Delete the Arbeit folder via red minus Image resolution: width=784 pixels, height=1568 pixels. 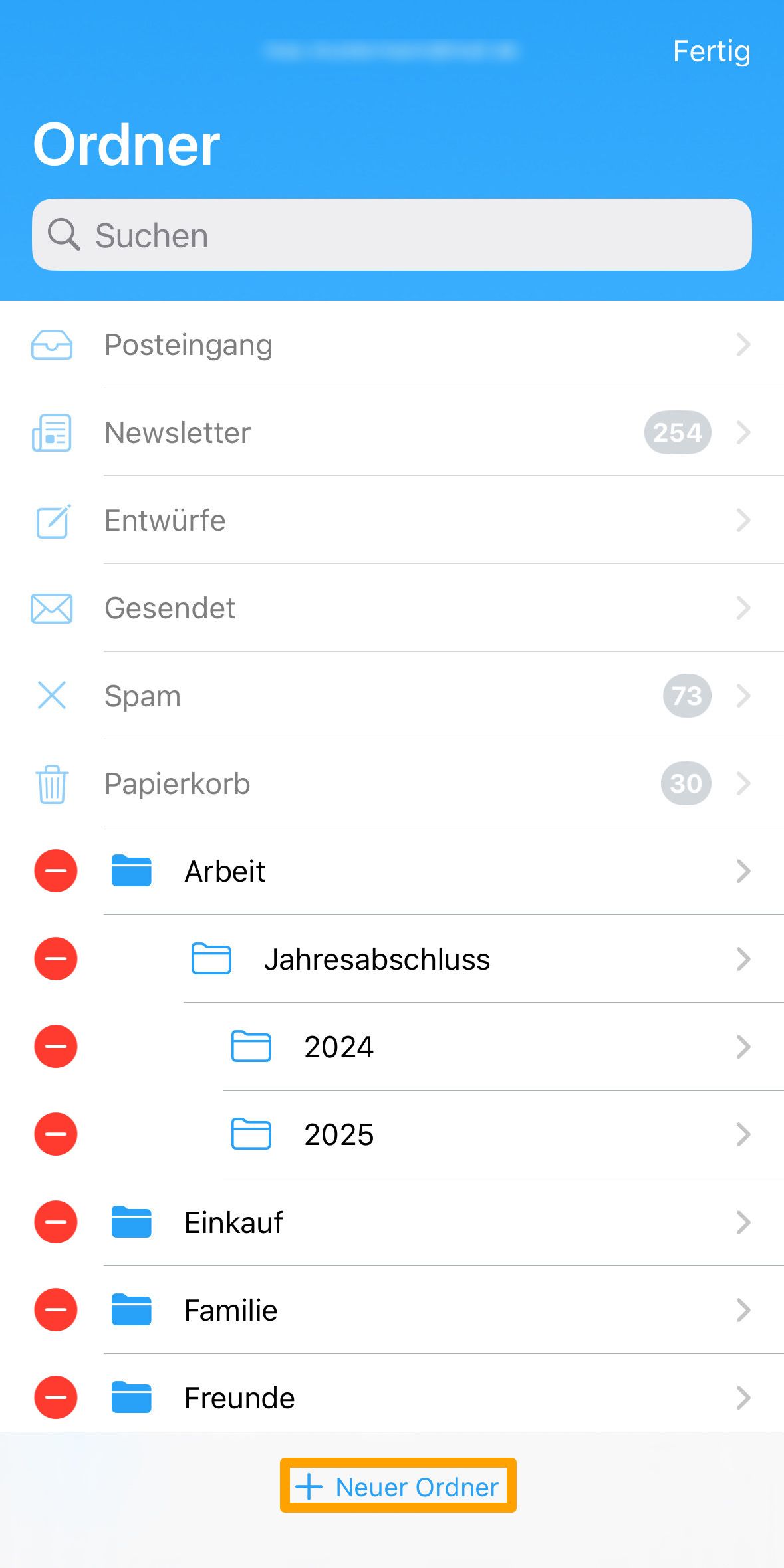pos(56,871)
